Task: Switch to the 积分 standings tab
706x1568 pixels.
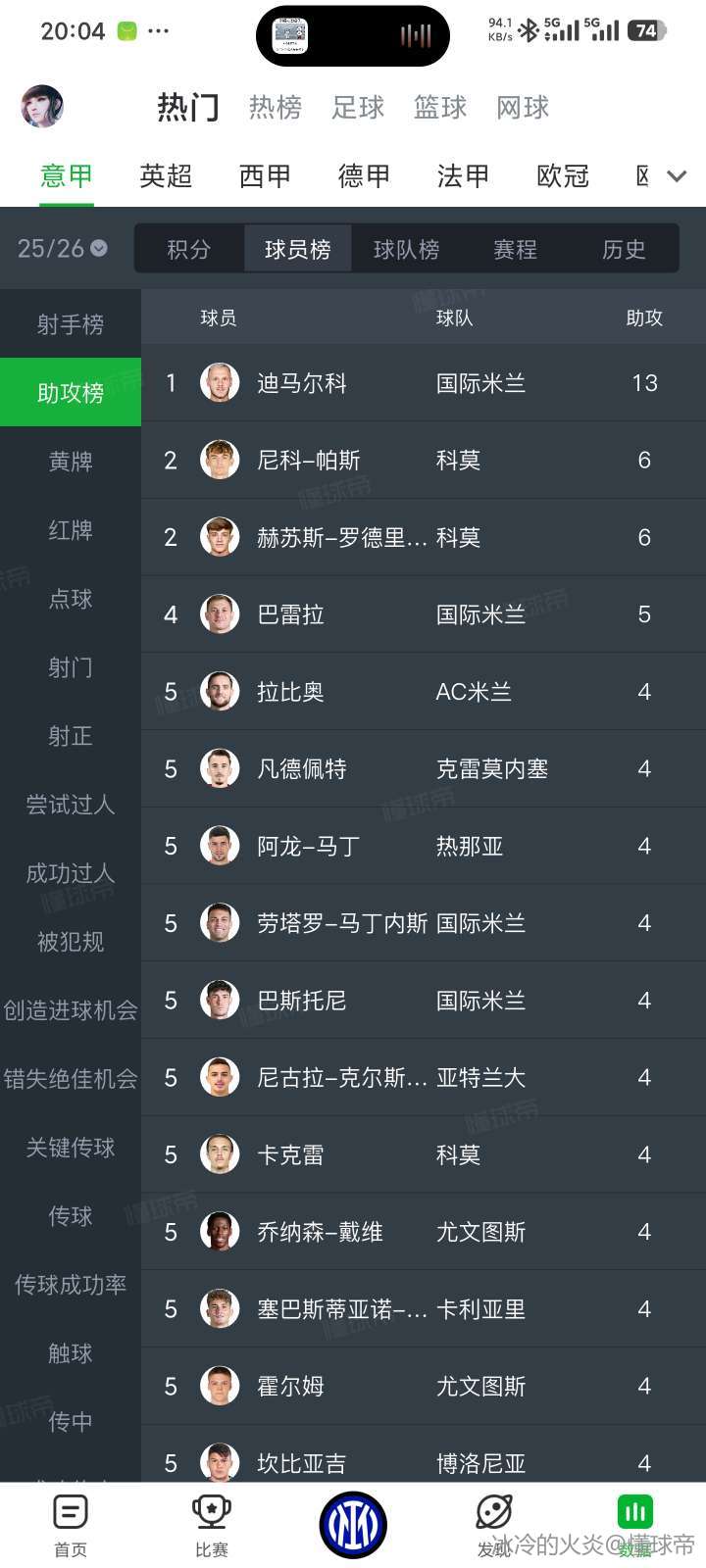Action: click(188, 249)
